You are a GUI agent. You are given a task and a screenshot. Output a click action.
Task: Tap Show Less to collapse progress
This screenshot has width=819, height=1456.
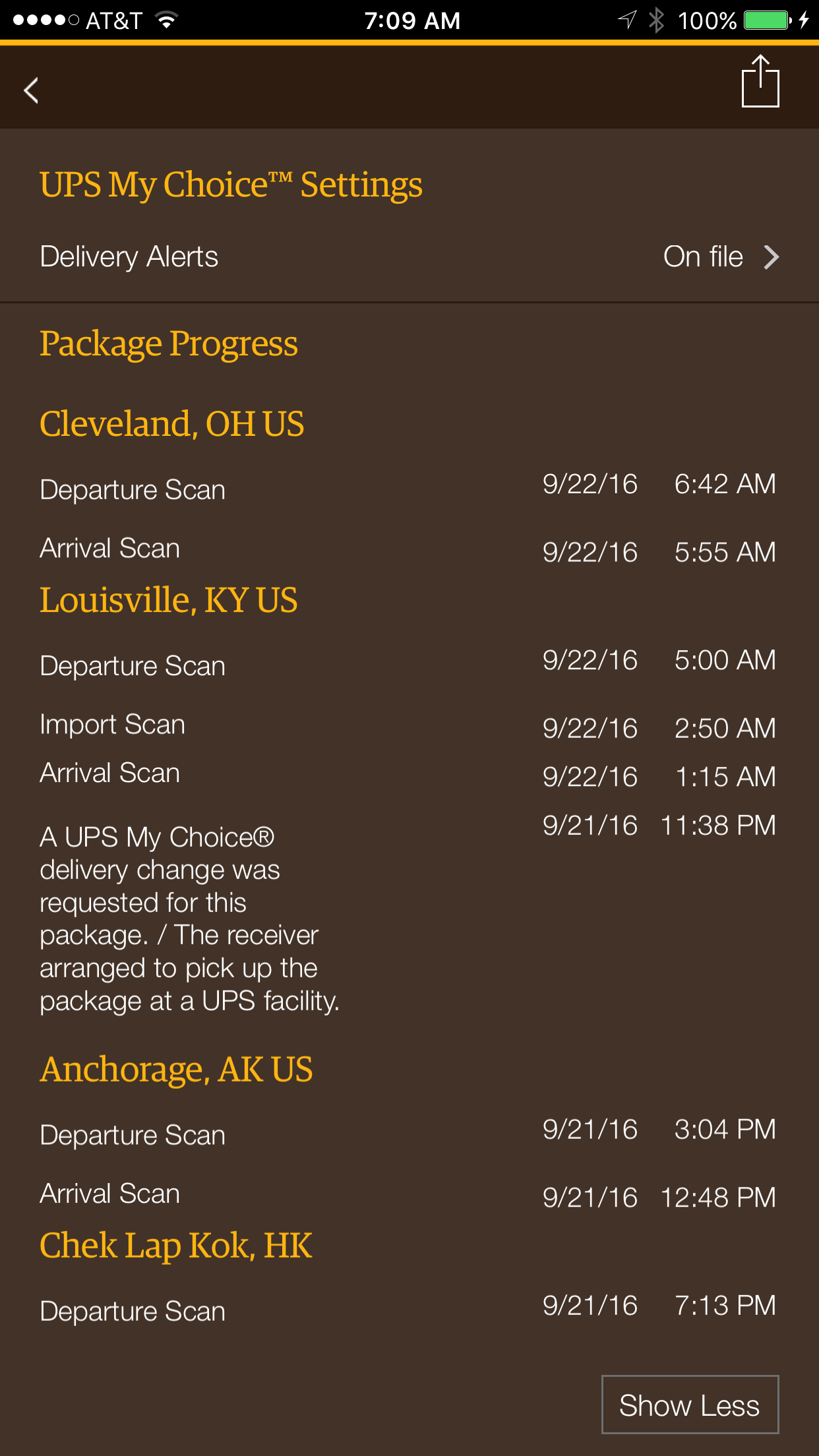[x=690, y=1405]
